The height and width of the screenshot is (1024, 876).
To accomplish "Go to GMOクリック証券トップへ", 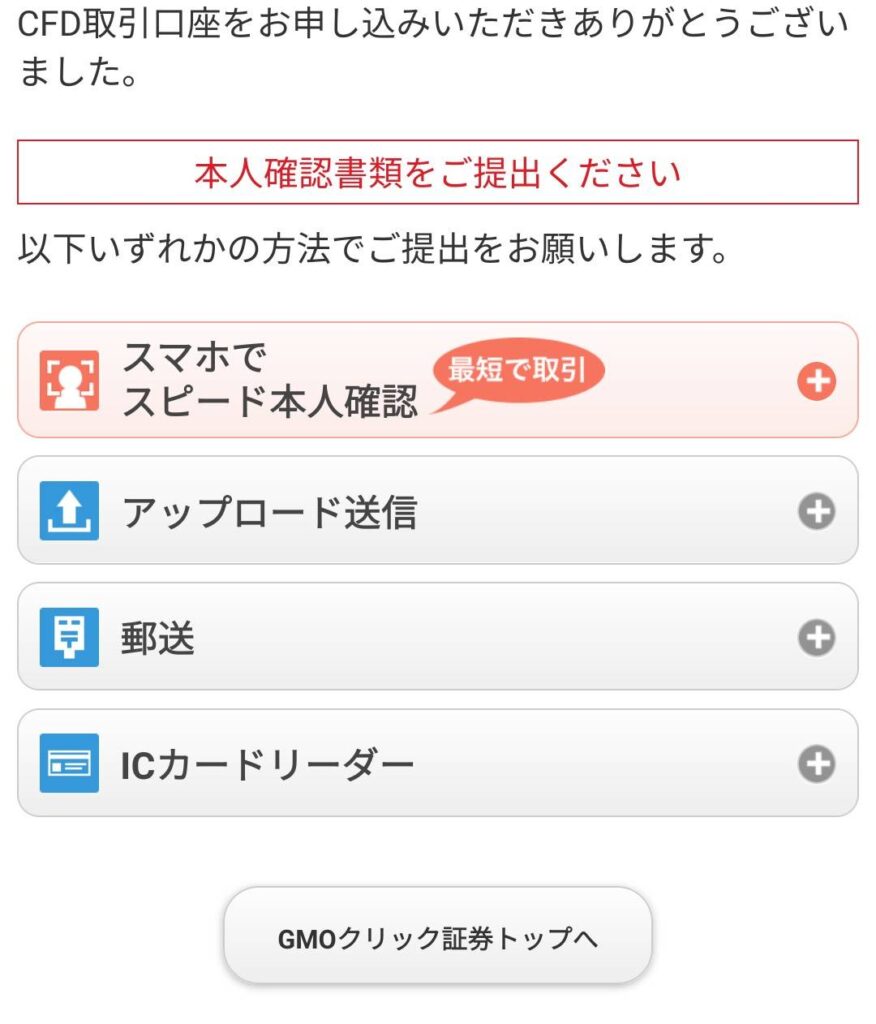I will (x=437, y=938).
